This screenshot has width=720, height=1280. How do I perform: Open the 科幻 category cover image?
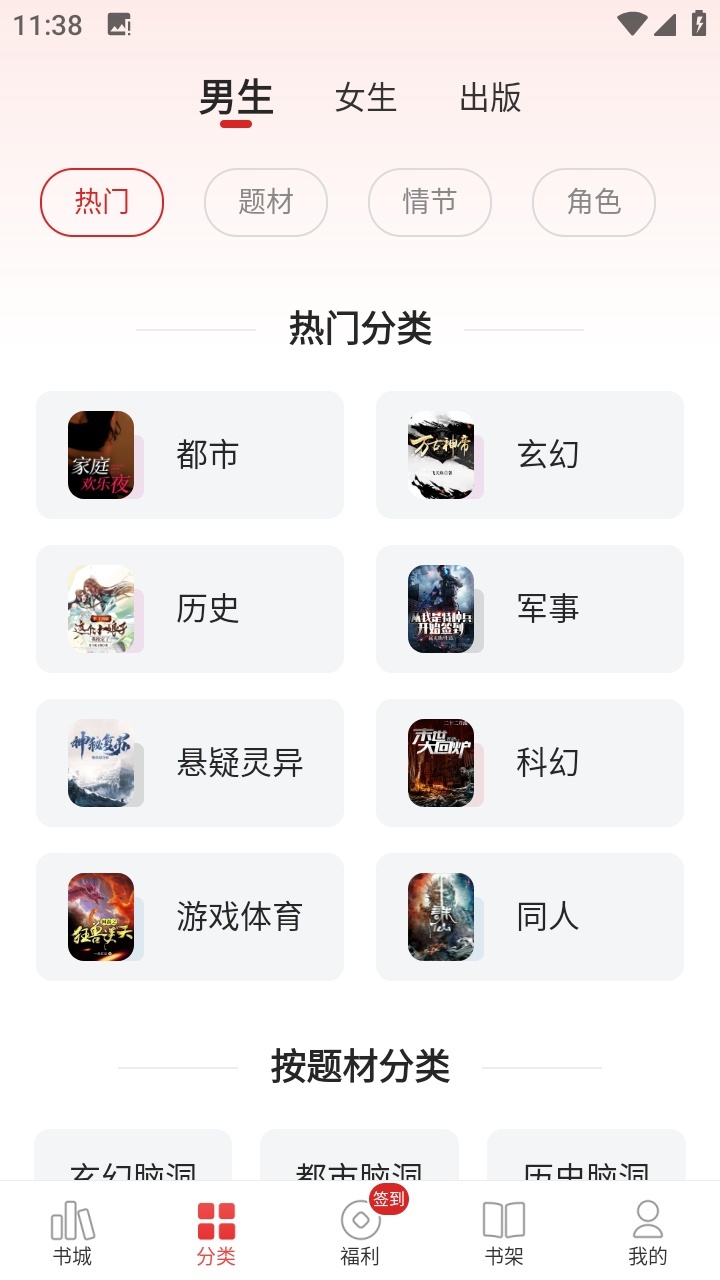pos(441,762)
